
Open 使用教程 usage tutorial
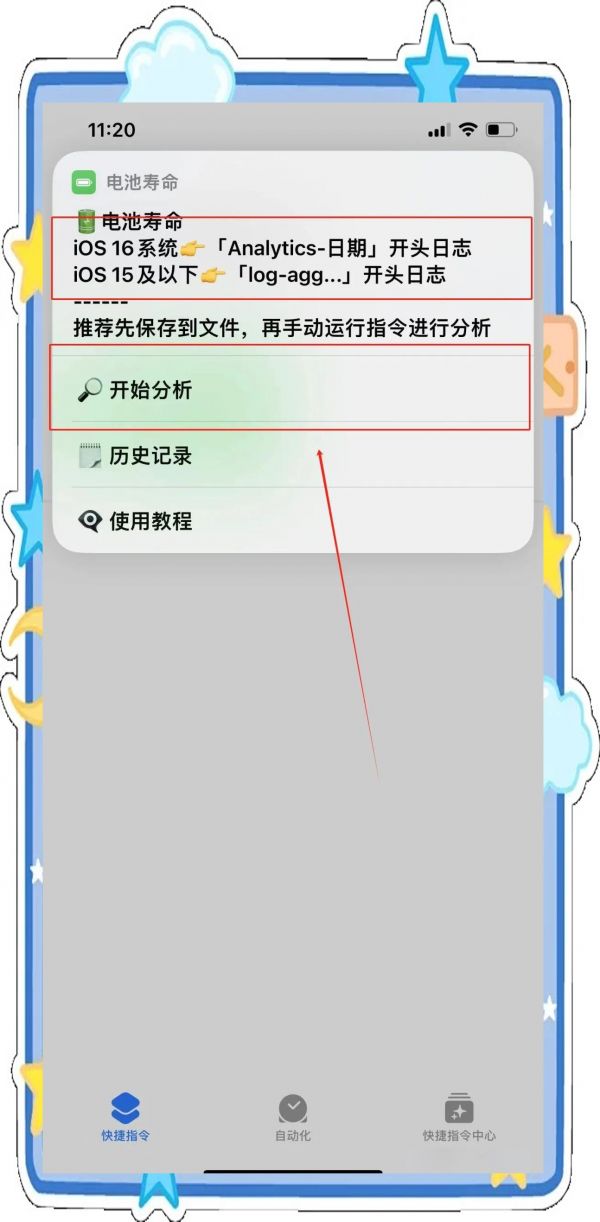(x=292, y=521)
